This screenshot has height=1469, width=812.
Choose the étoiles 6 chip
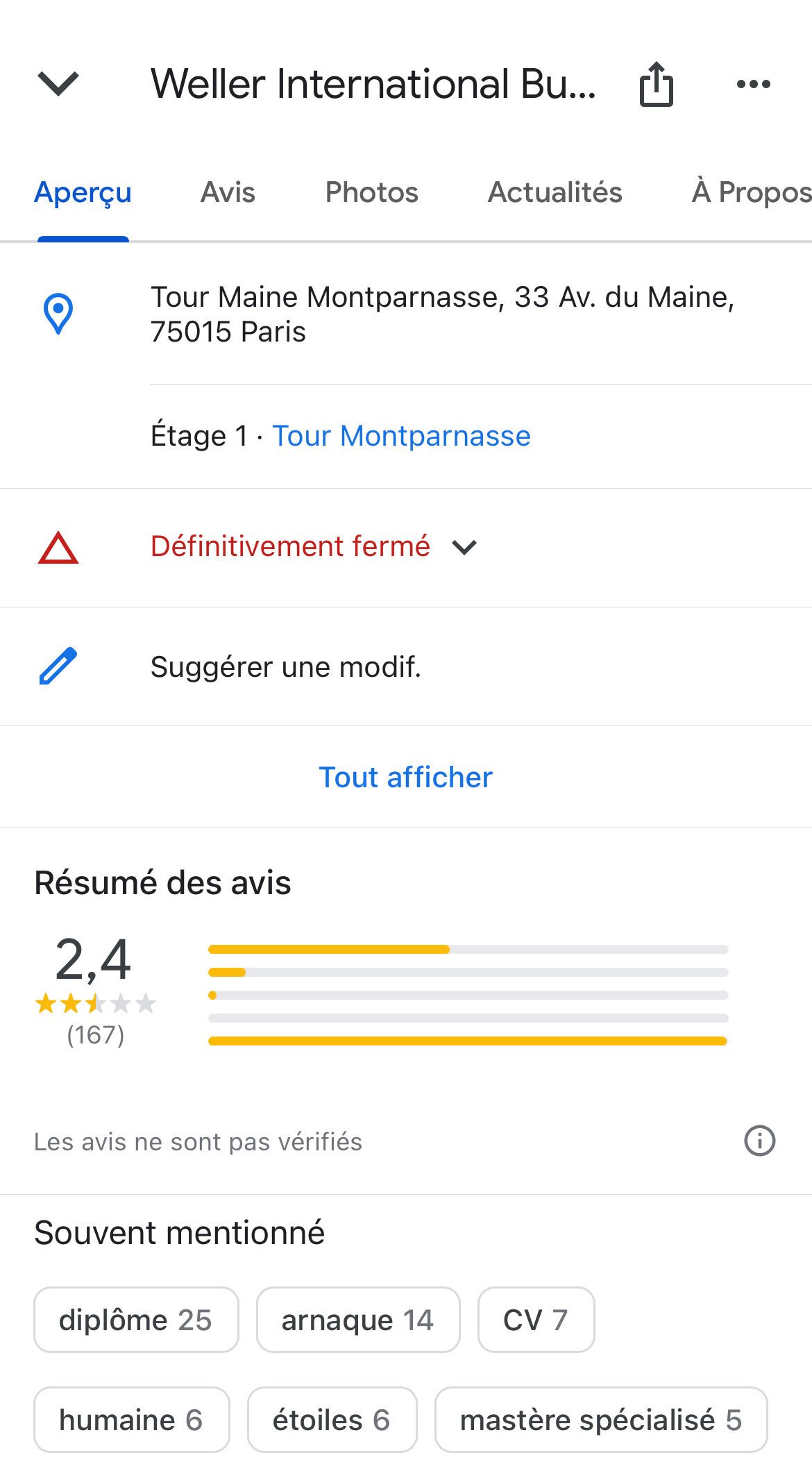coord(332,1420)
